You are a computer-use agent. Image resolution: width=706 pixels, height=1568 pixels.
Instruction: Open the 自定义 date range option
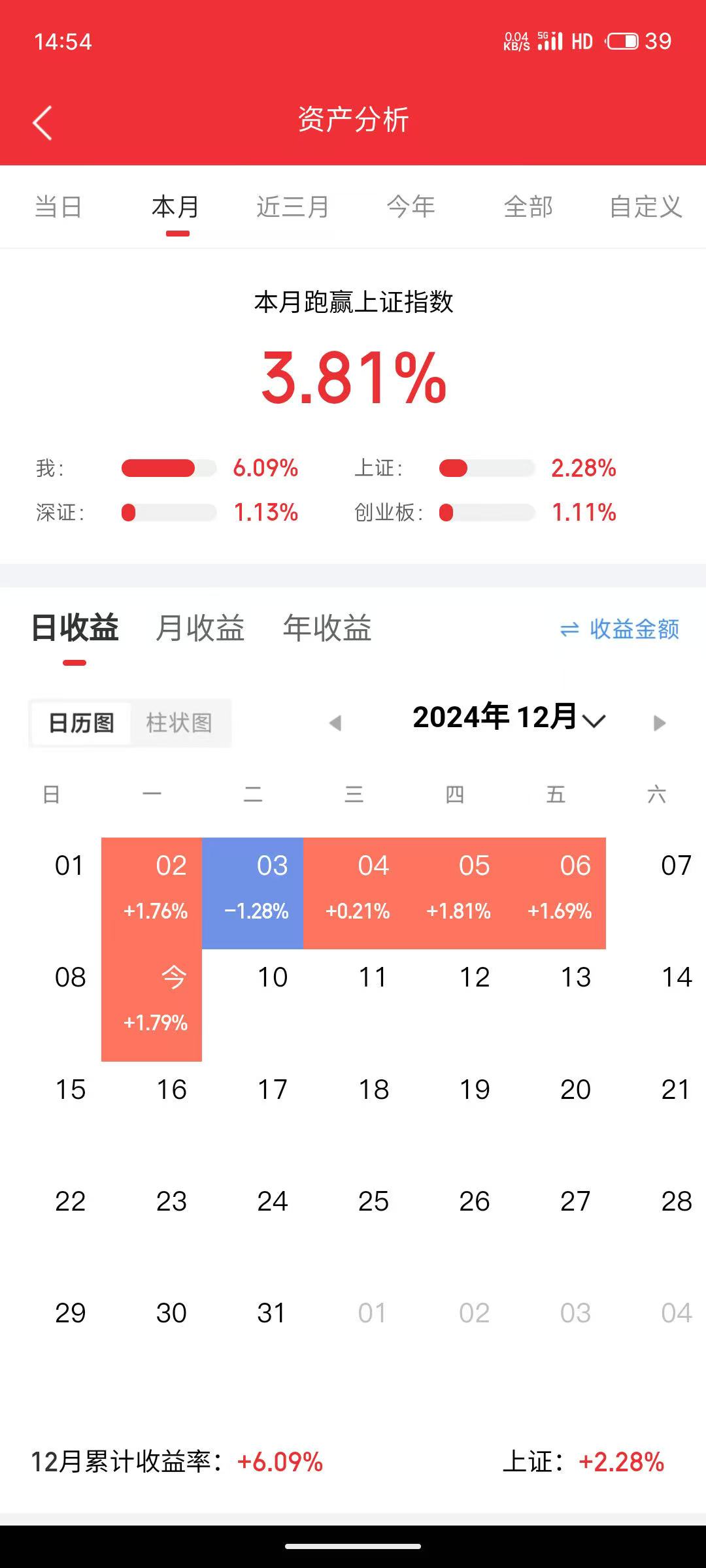[645, 206]
